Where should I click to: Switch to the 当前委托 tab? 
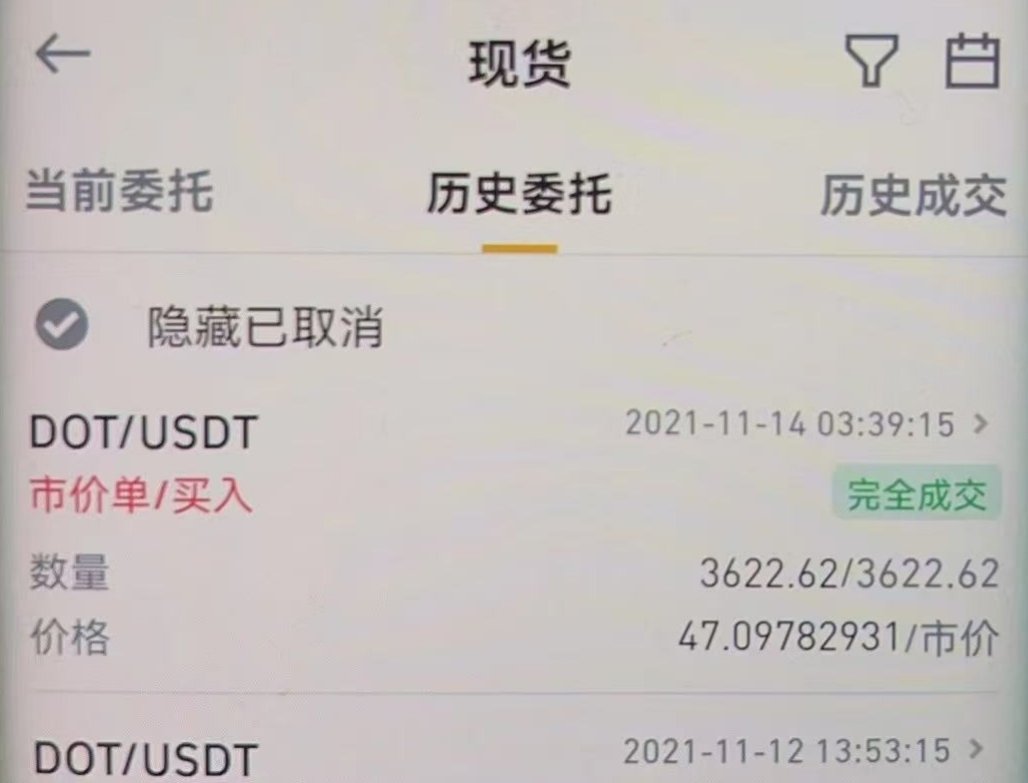[118, 192]
